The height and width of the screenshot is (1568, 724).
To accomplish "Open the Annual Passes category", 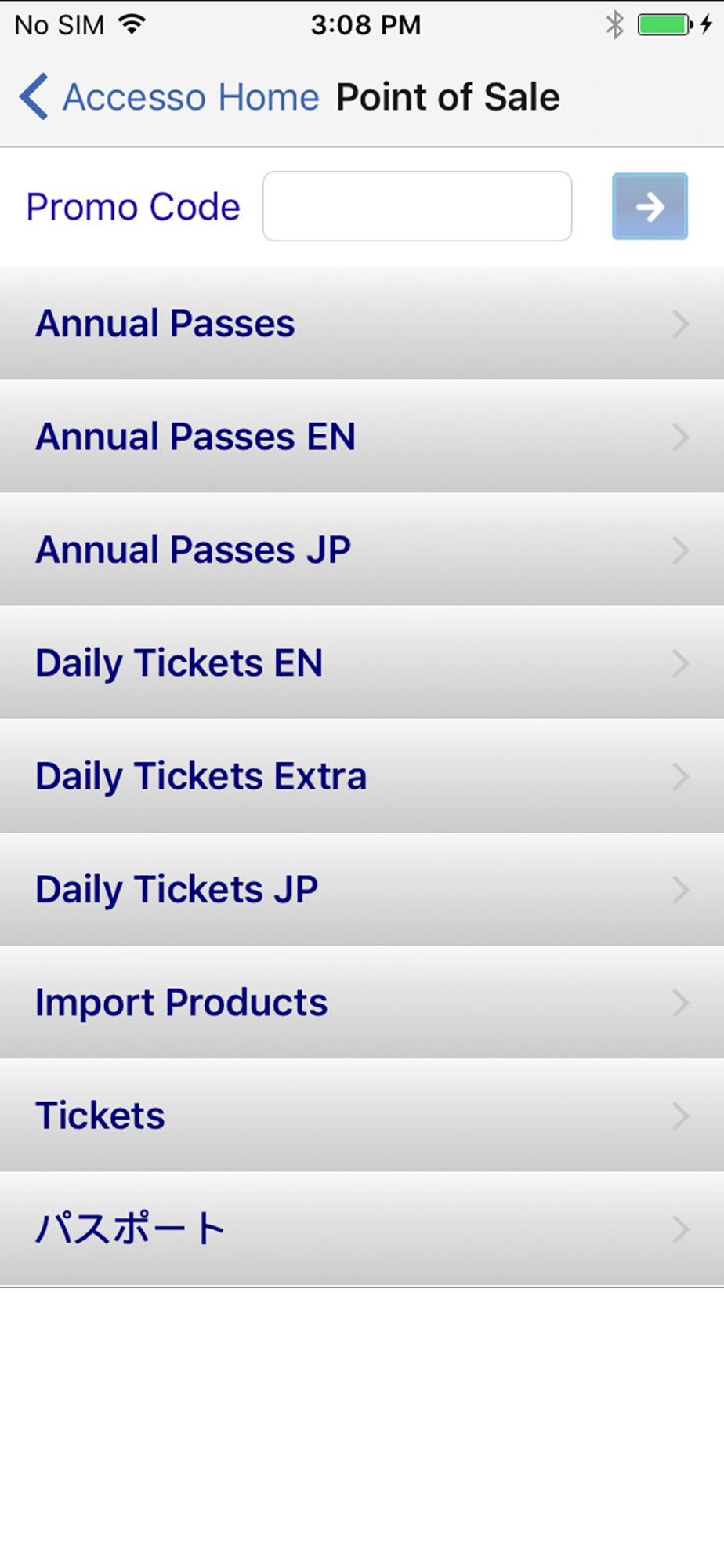I will 362,323.
